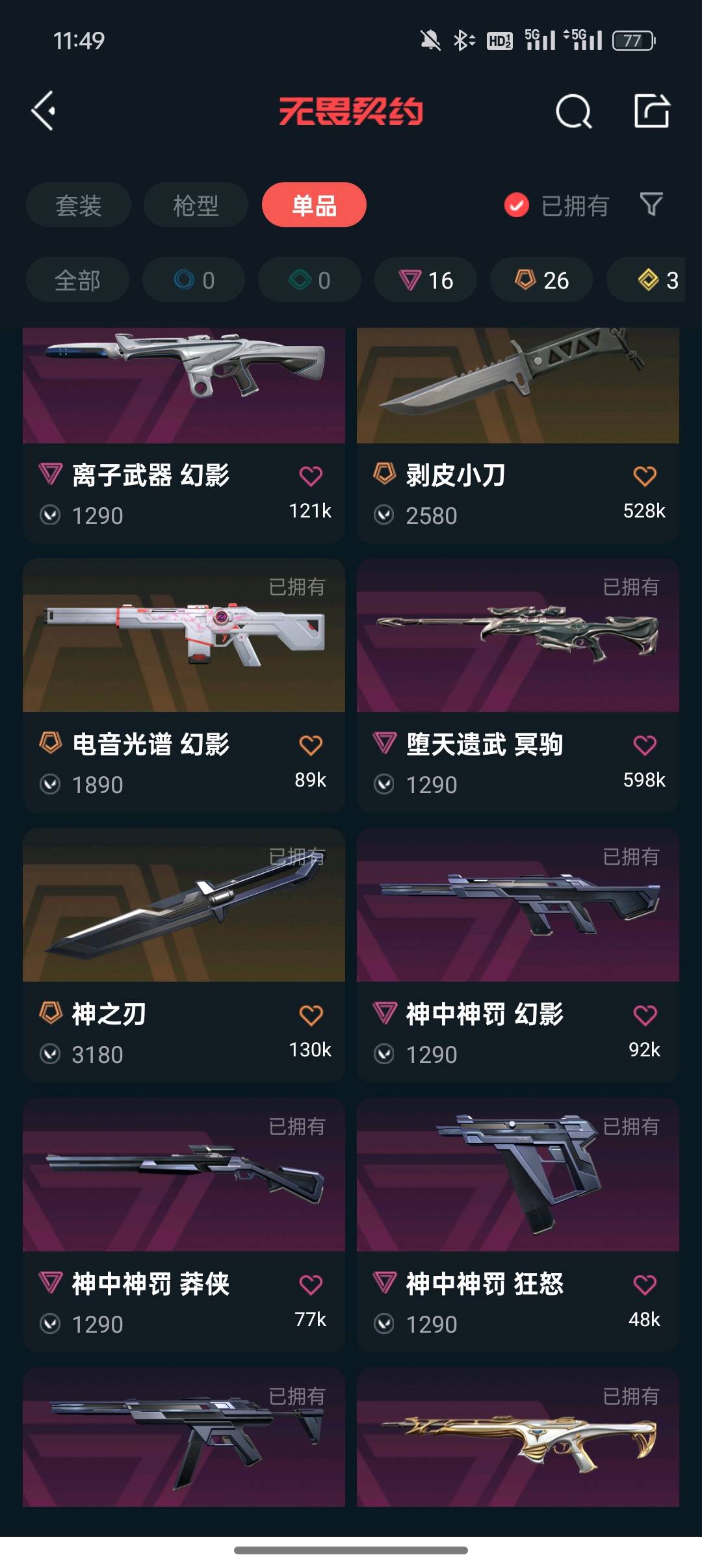
Task: Open the 神之刃 knife card
Action: click(184, 955)
